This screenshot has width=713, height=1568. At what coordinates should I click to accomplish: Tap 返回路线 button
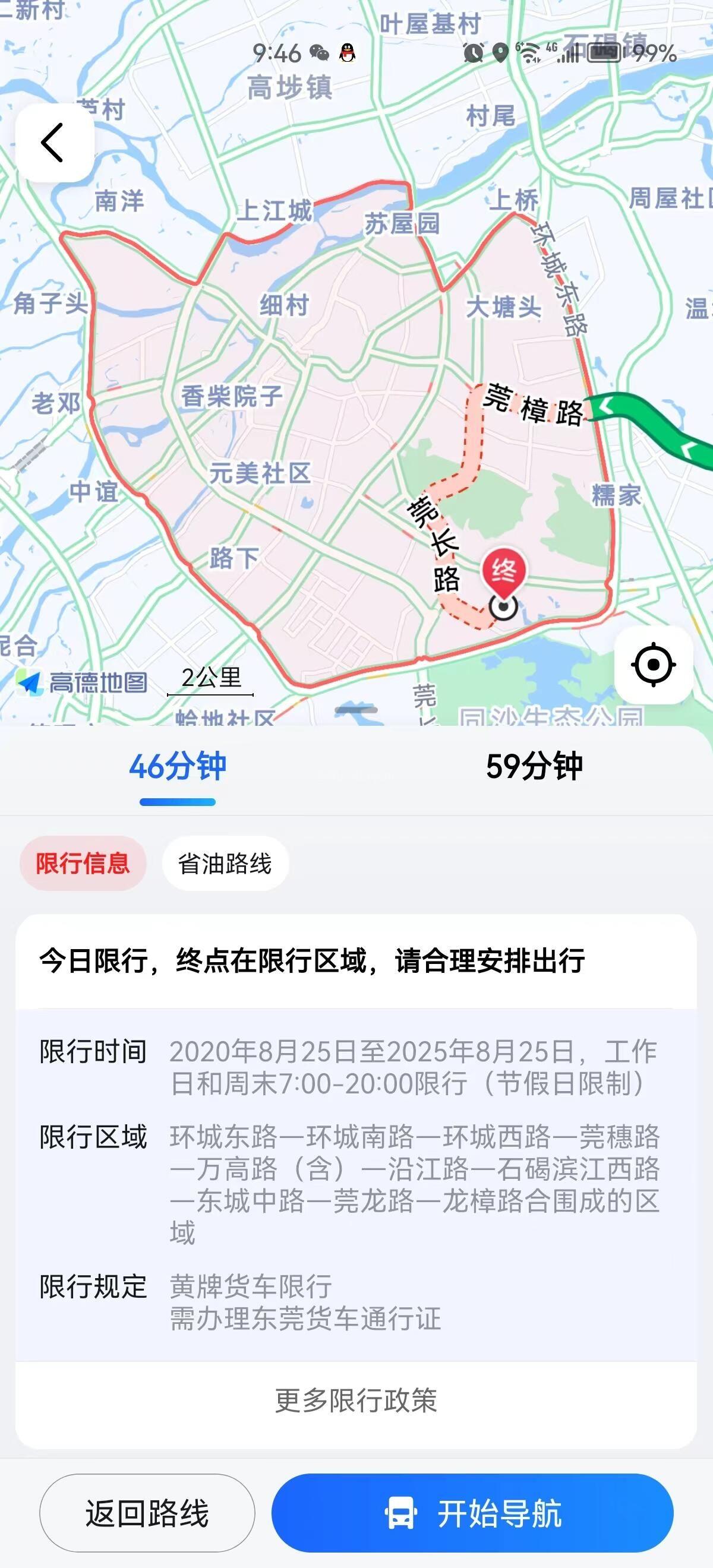click(147, 1513)
